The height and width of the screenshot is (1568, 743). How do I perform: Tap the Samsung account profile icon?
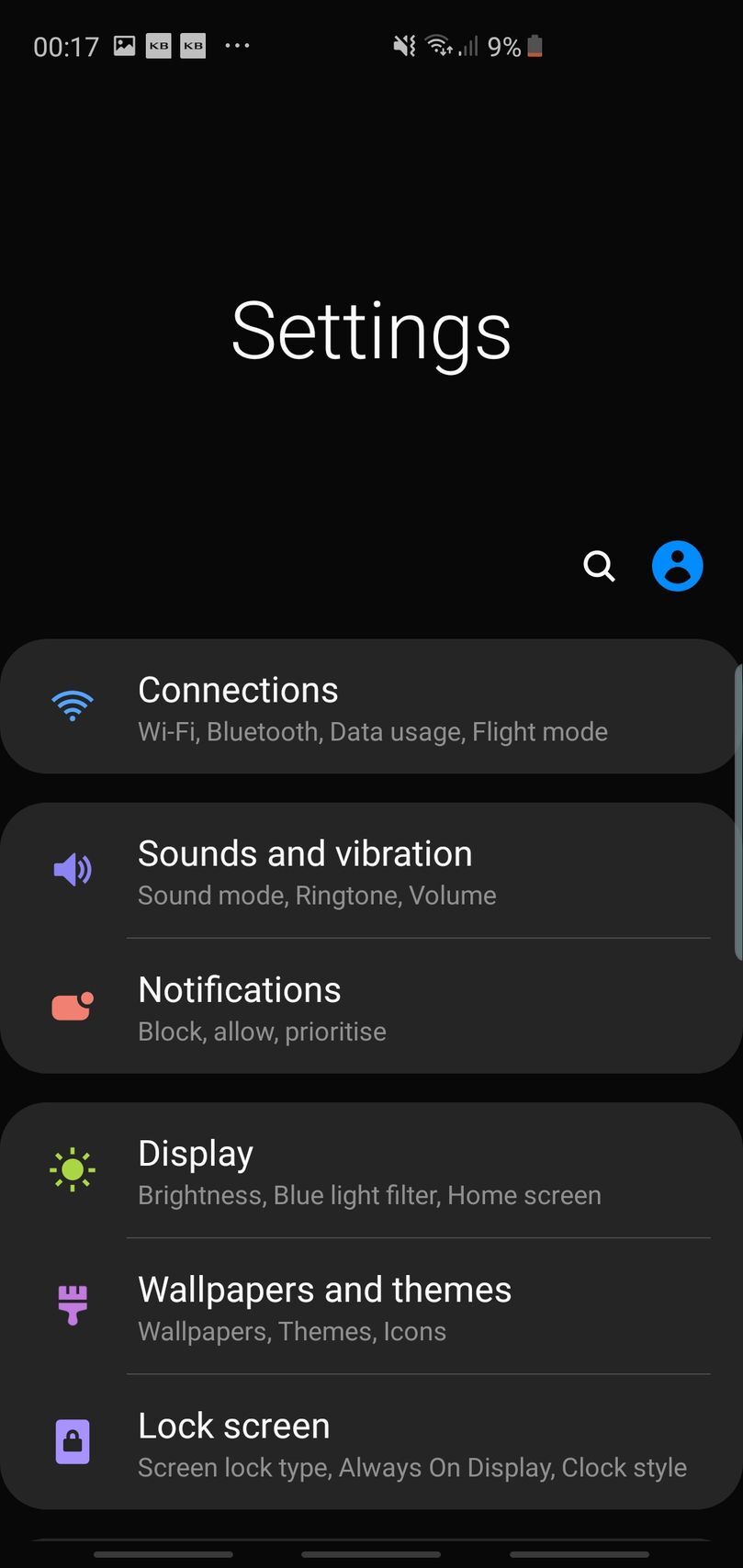coord(677,565)
